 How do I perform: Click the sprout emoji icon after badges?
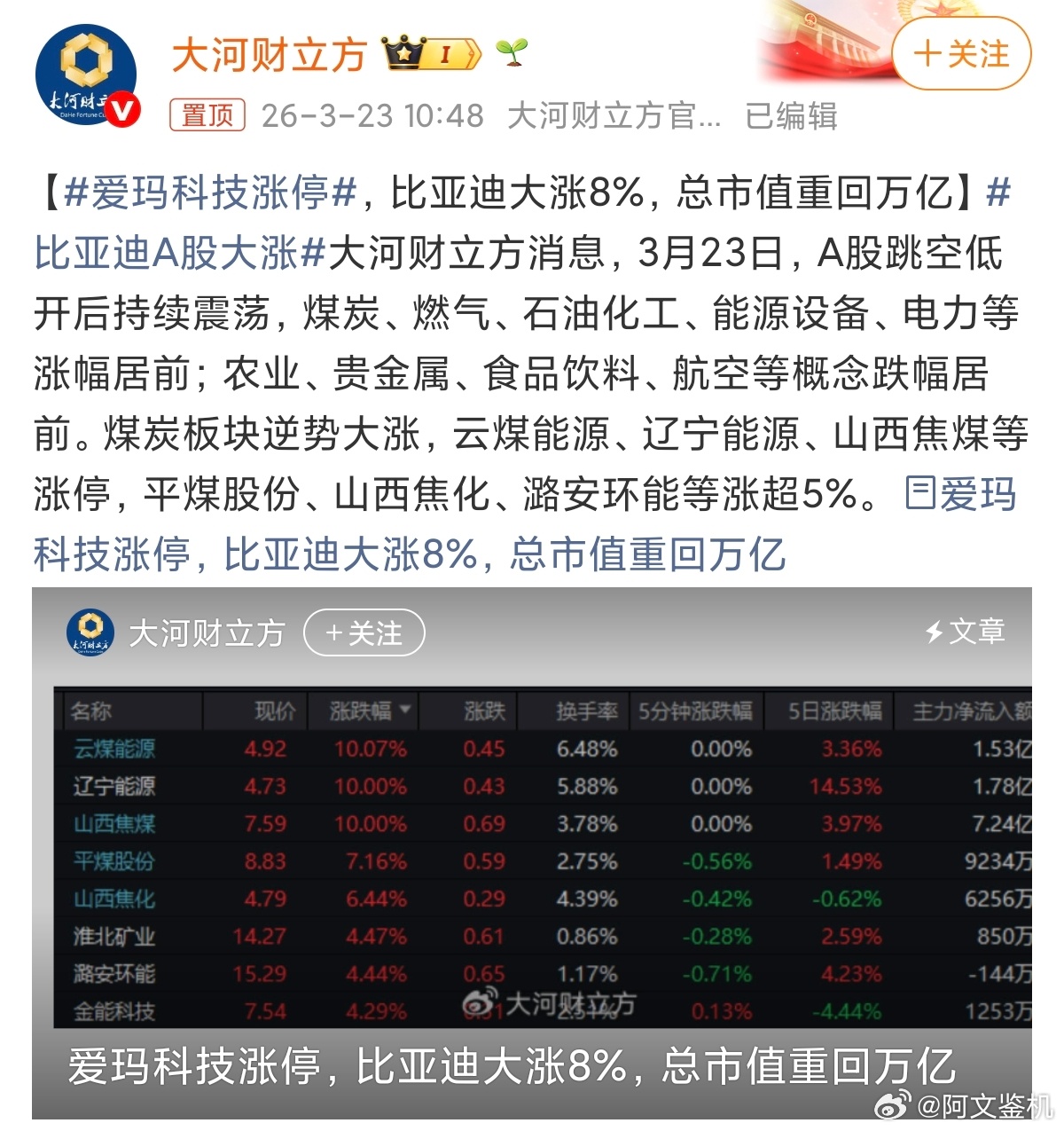click(510, 53)
